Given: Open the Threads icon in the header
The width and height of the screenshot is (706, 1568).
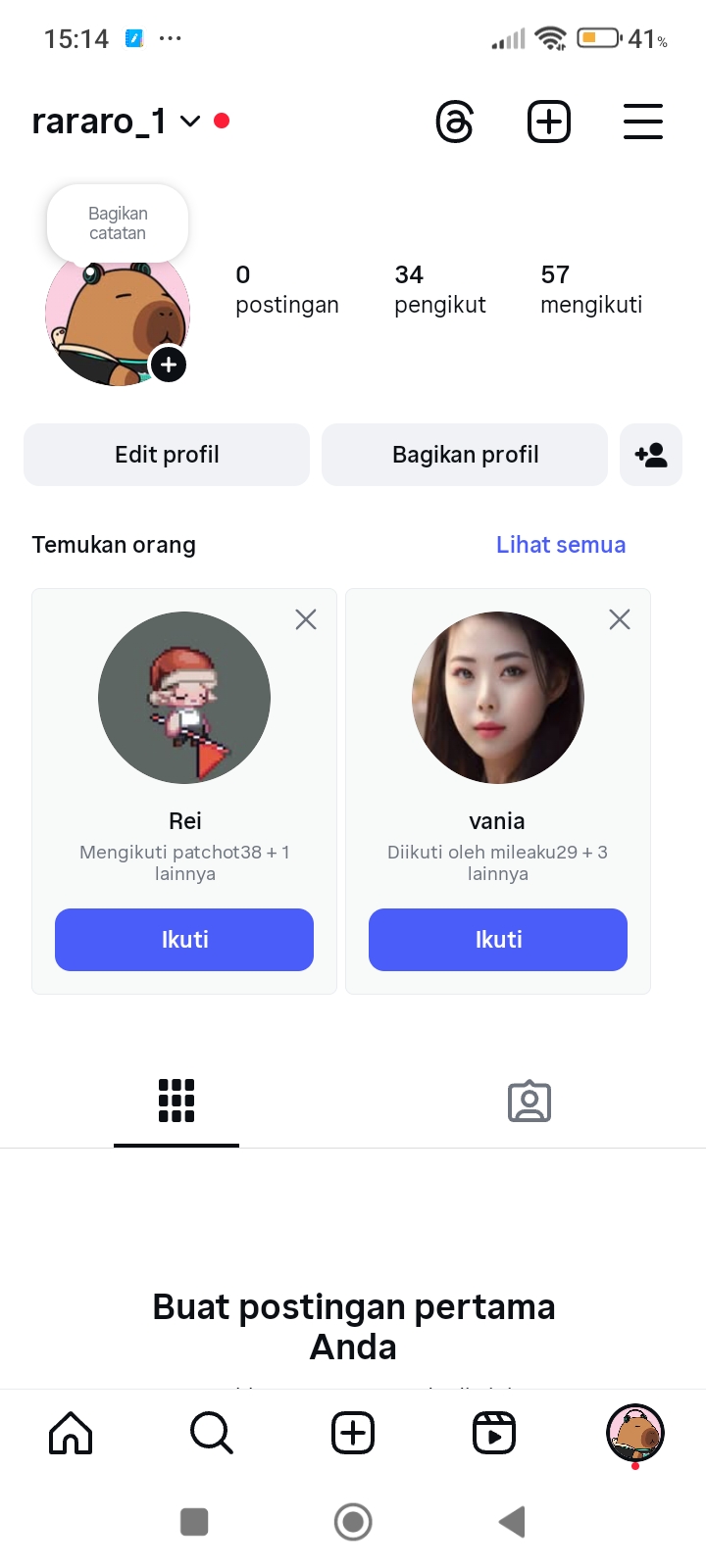Looking at the screenshot, I should (x=455, y=122).
